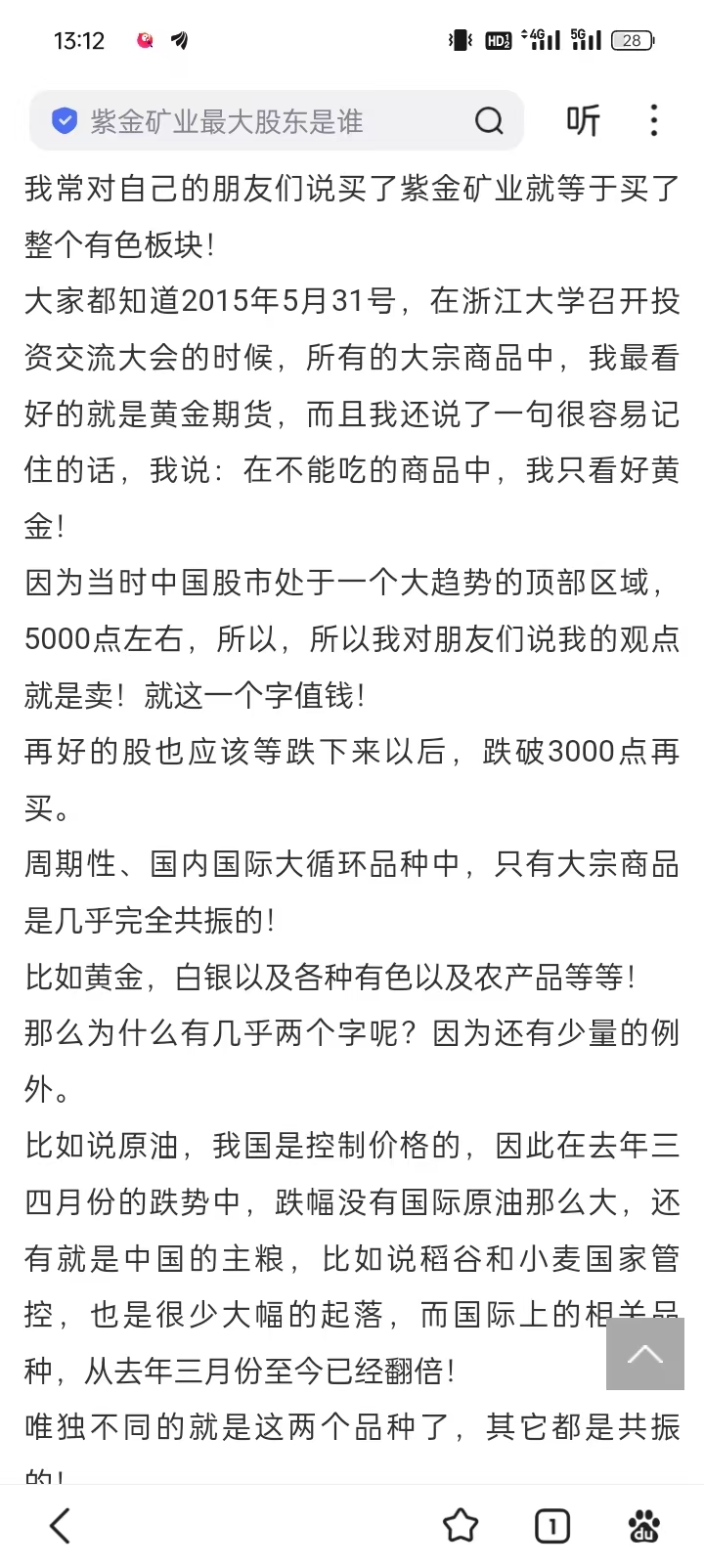Open the Baidu paw home icon
704x1568 pixels.
click(x=643, y=1525)
